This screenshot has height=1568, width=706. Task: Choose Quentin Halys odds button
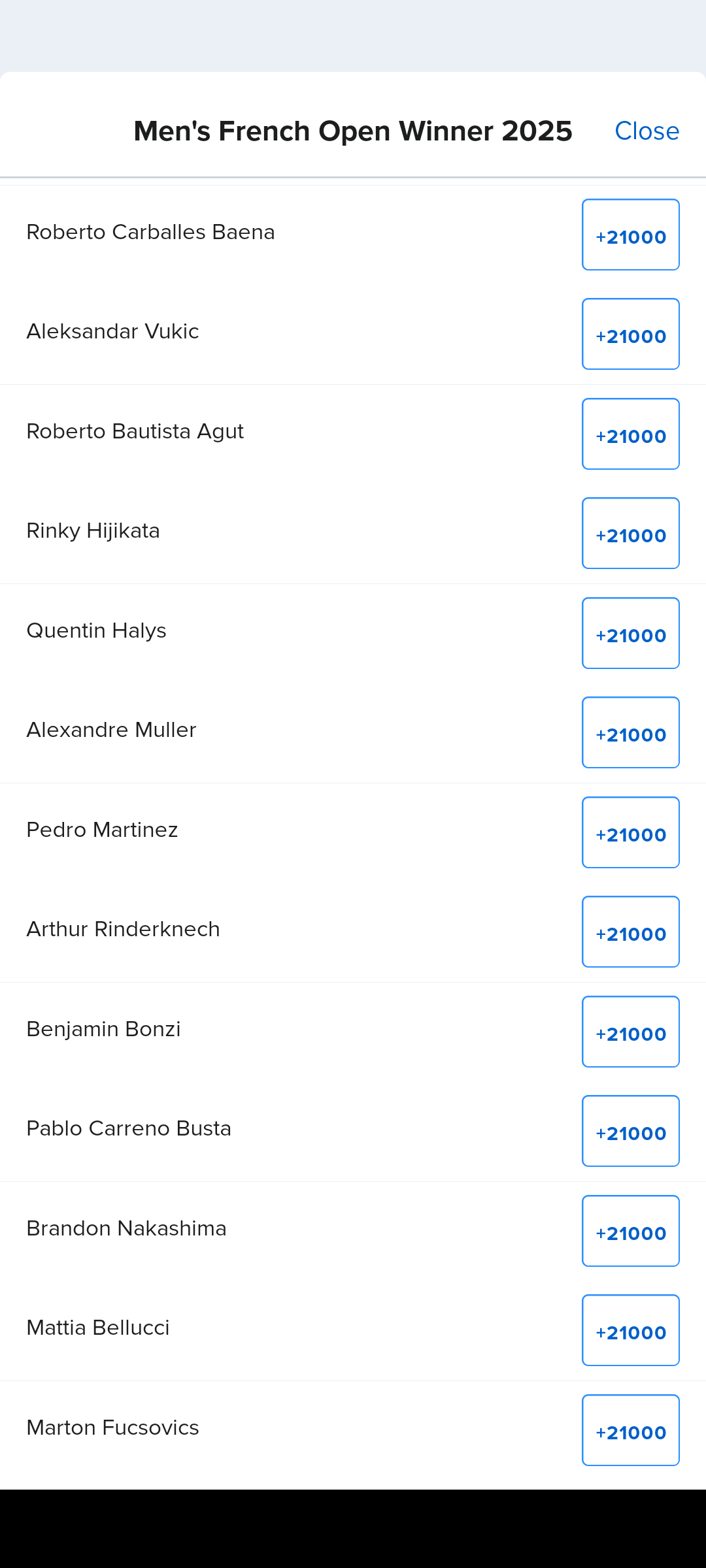[x=630, y=634]
